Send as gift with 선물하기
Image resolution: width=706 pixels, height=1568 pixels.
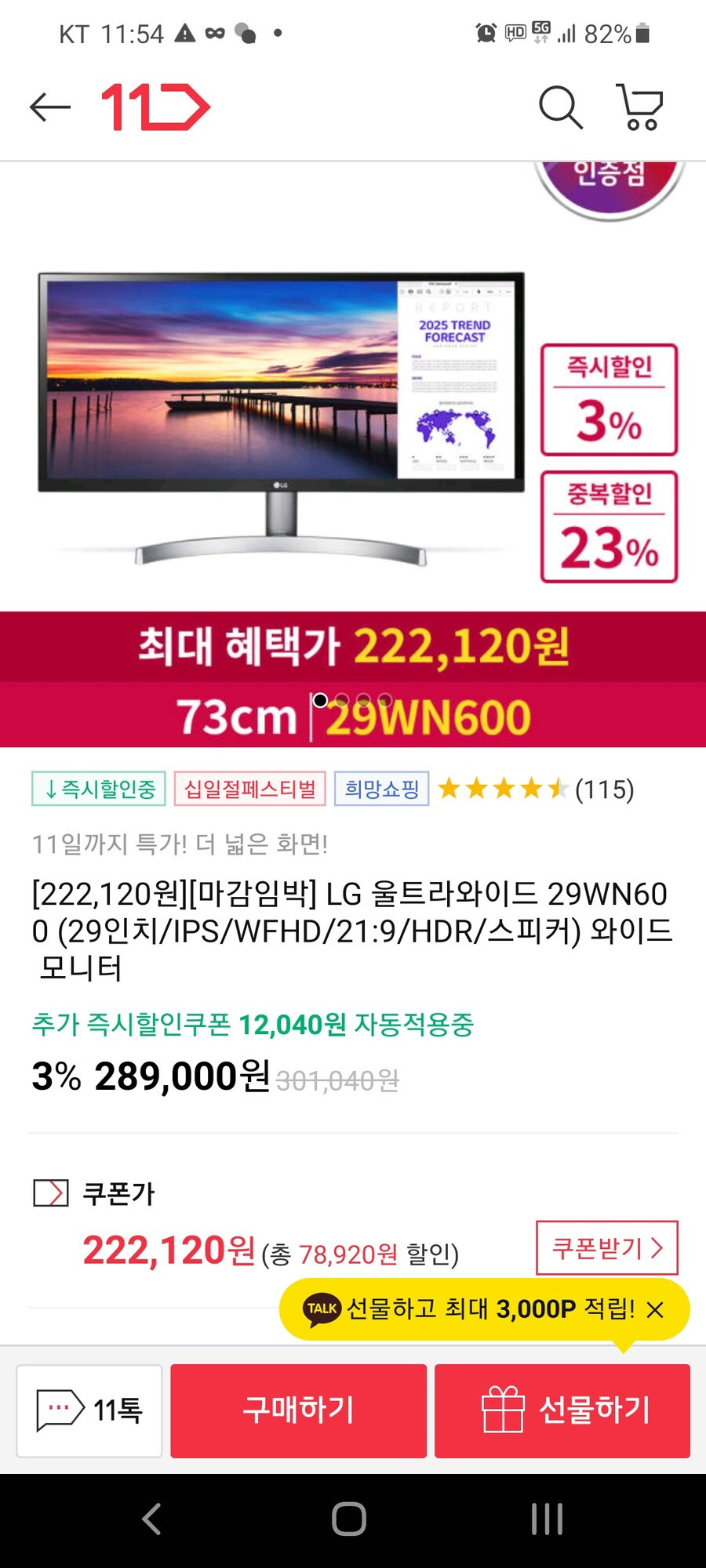[562, 1410]
